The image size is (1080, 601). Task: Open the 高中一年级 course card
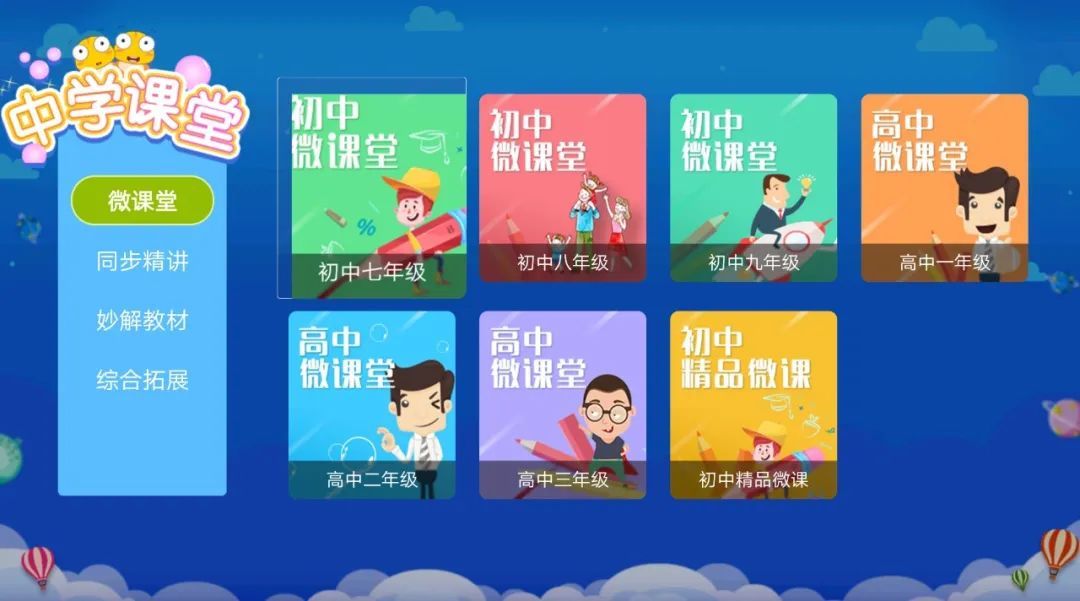click(944, 187)
